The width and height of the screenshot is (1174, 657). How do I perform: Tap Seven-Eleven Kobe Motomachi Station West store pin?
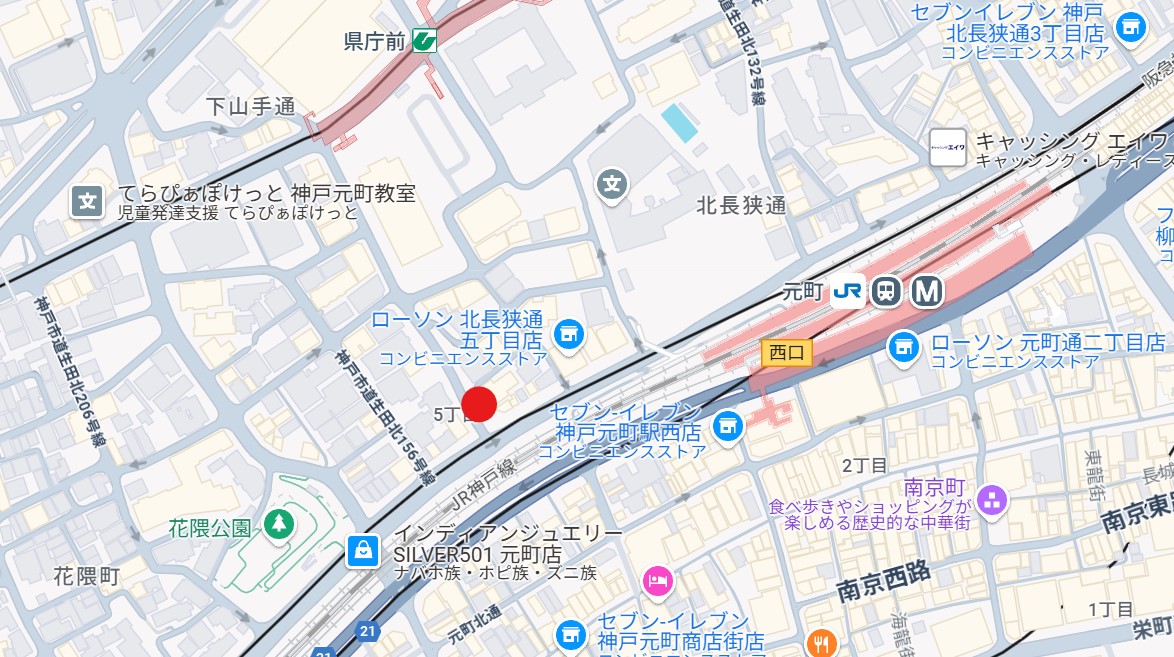click(x=728, y=427)
